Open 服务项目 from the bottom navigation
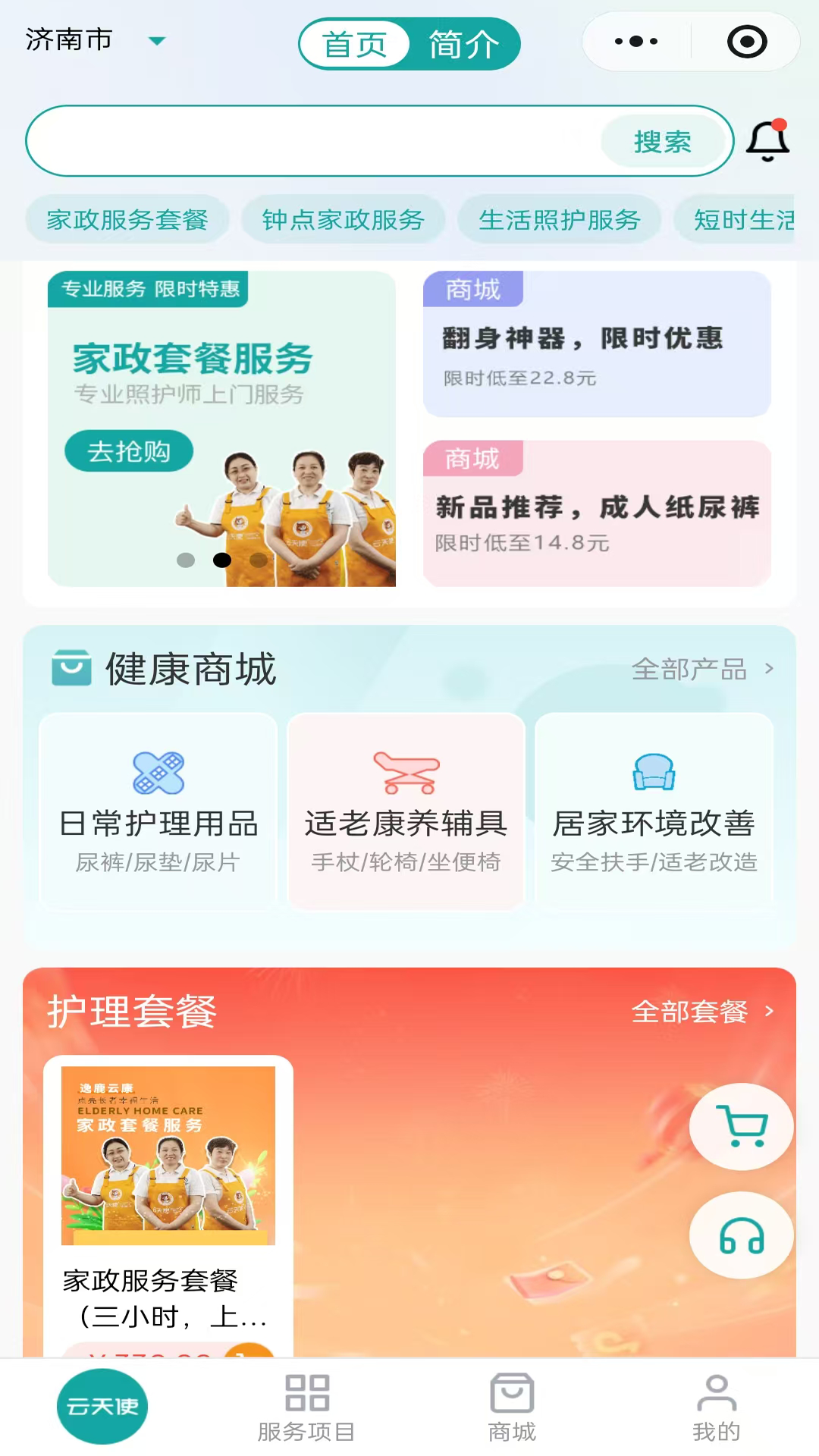 (x=306, y=1407)
